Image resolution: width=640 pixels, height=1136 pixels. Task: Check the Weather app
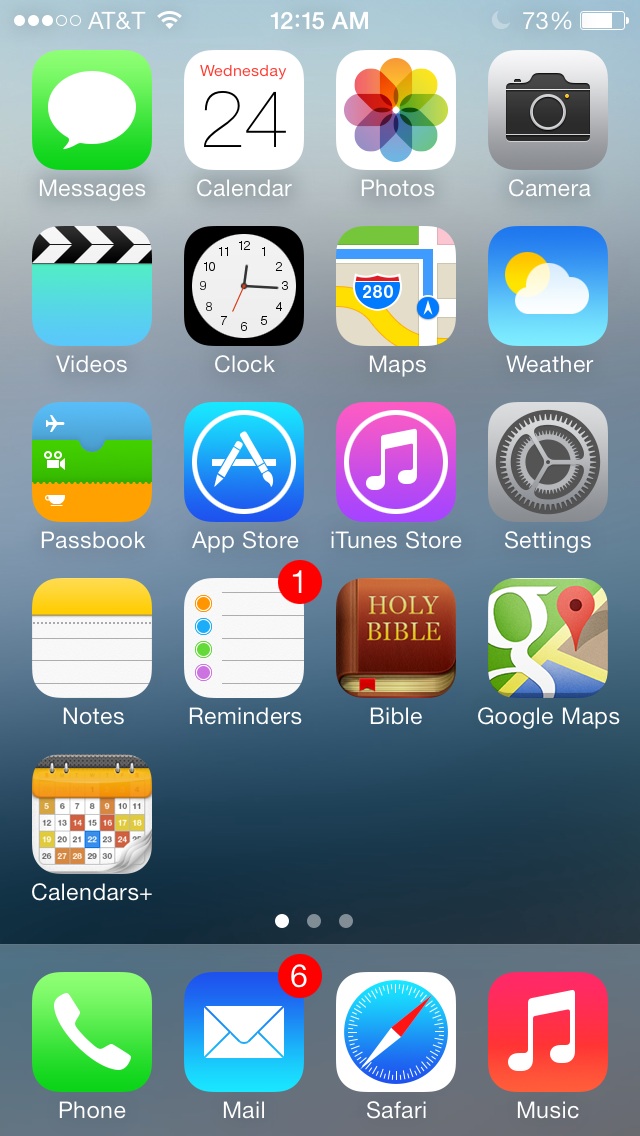(x=548, y=286)
